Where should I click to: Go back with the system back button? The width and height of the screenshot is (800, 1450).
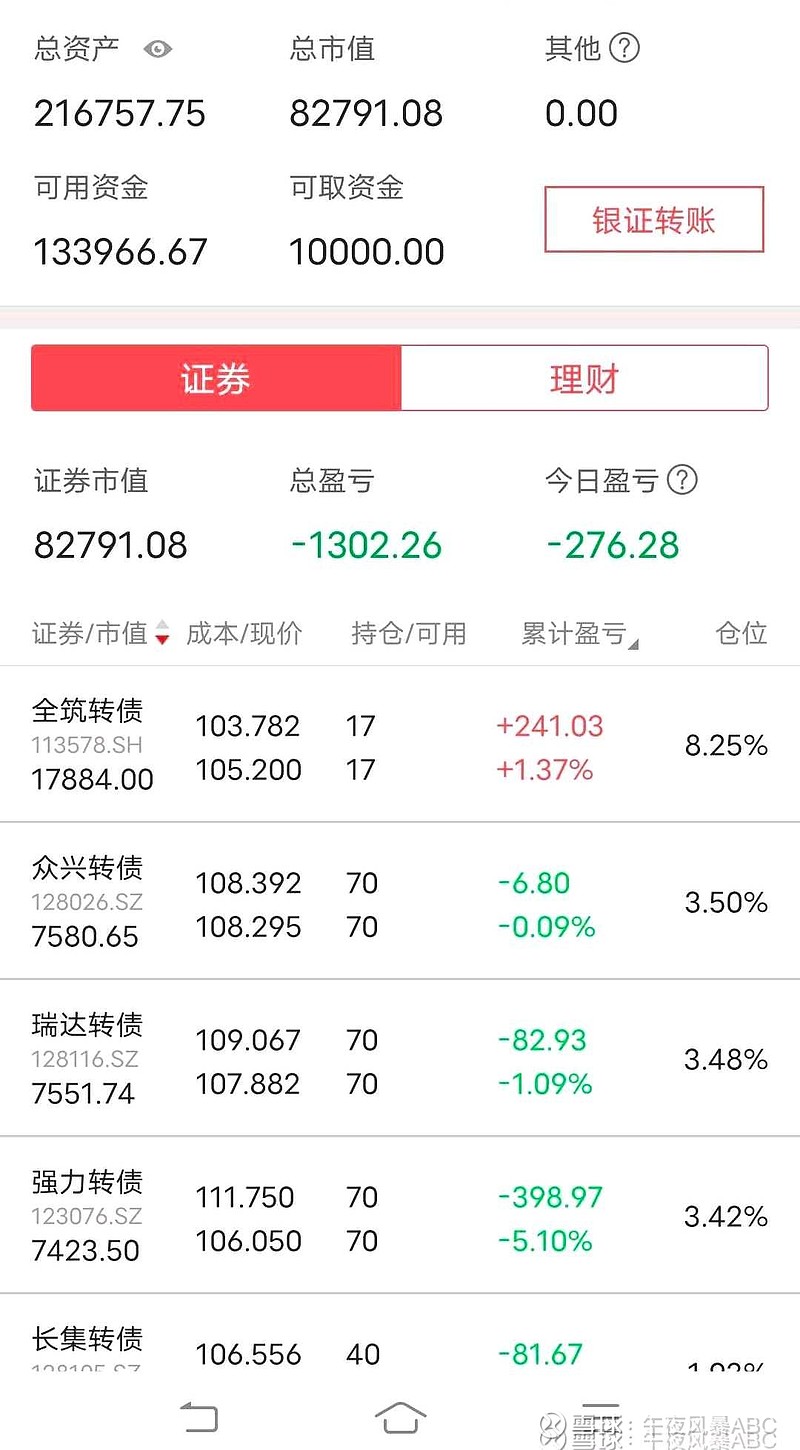pyautogui.click(x=198, y=1417)
